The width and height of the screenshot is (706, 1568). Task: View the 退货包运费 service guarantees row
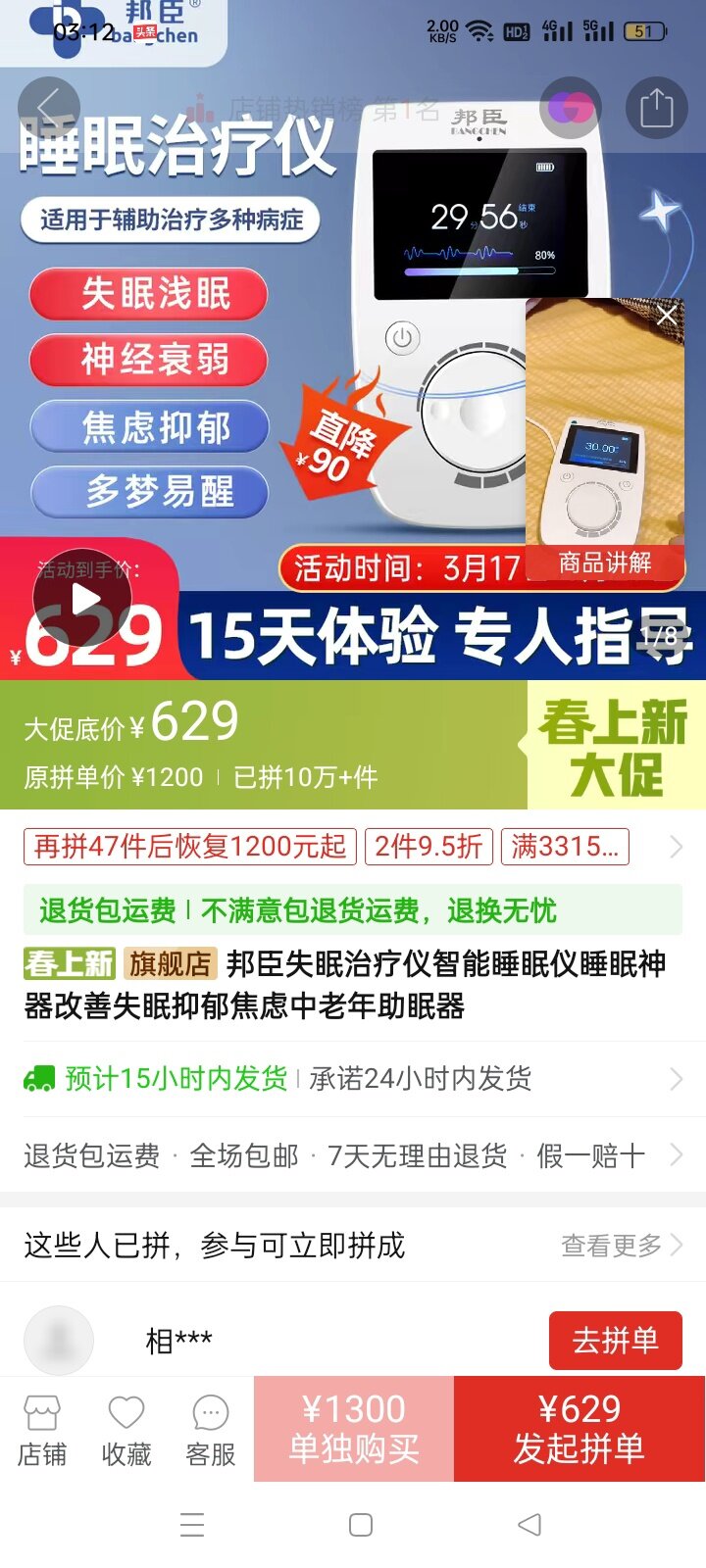[353, 1156]
